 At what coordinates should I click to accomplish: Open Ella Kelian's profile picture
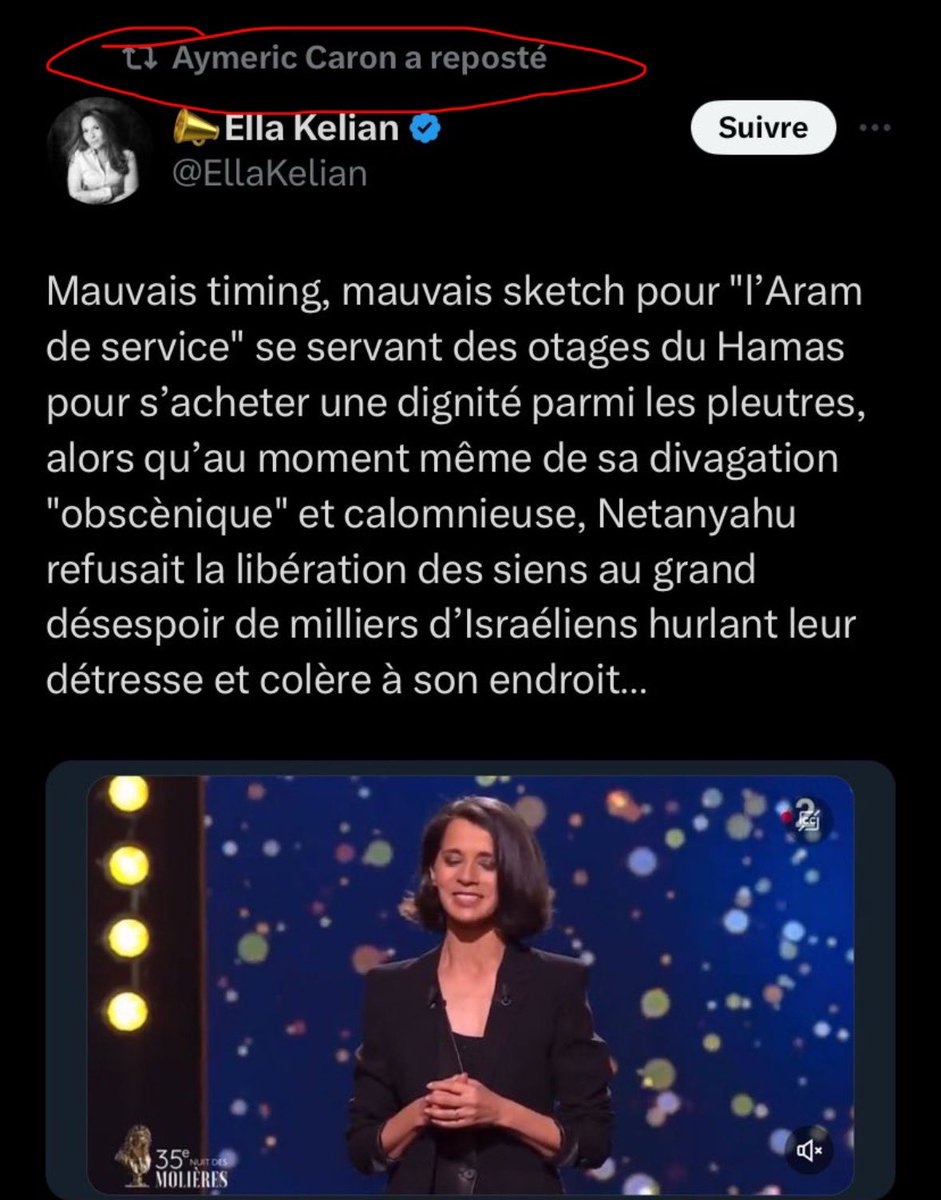click(x=107, y=150)
